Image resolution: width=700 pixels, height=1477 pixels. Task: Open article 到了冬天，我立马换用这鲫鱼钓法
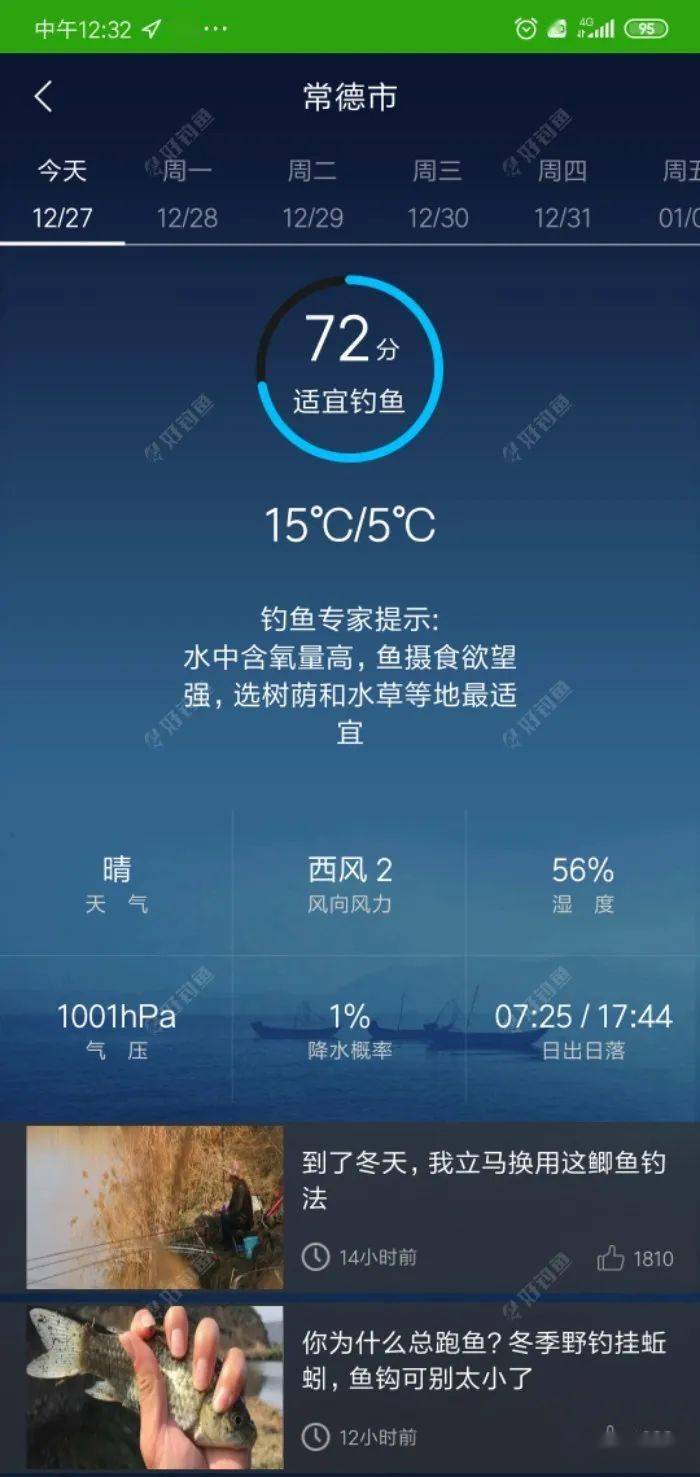484,1180
